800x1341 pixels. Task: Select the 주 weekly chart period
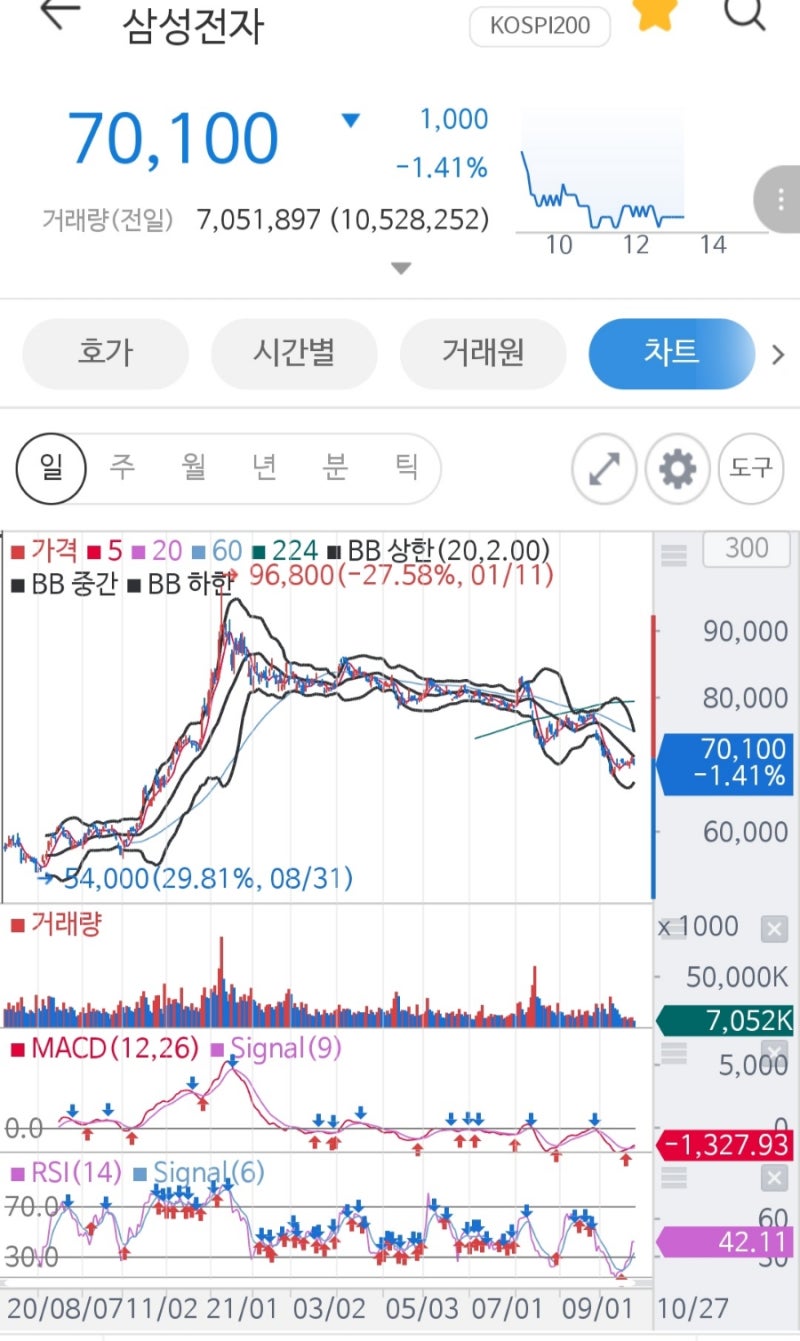[122, 467]
